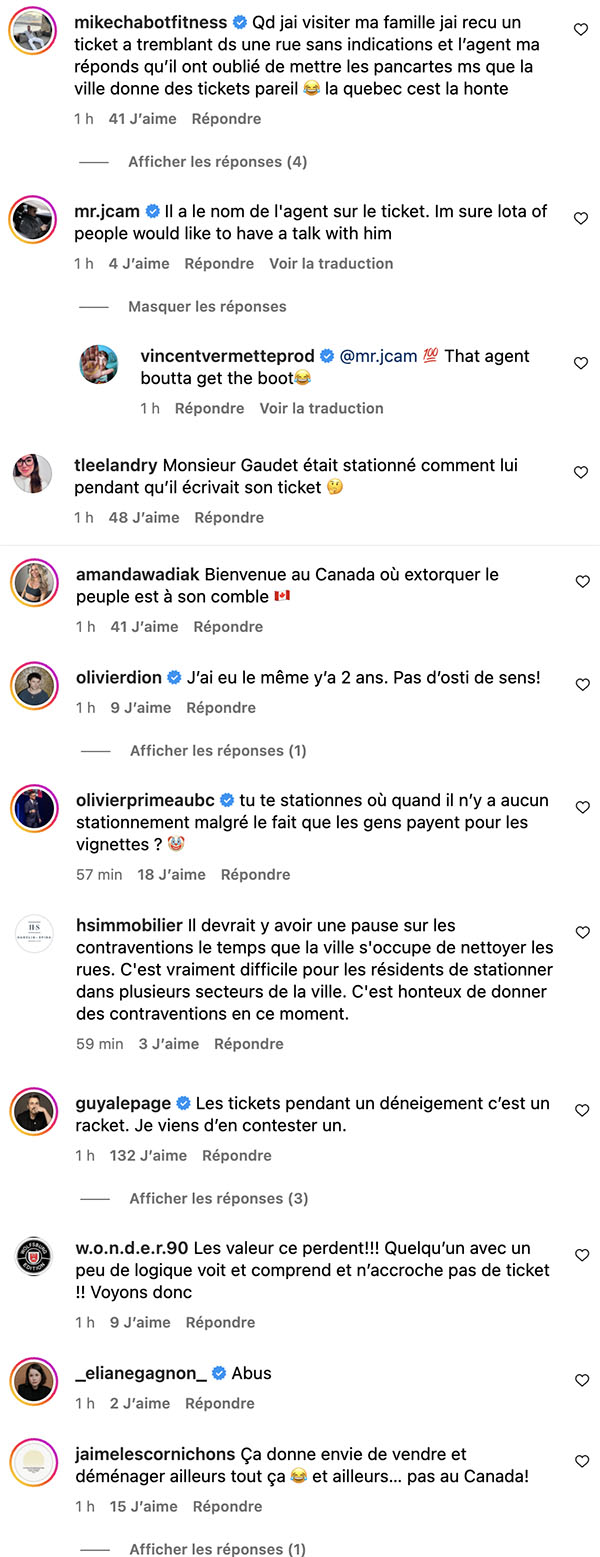This screenshot has width=600, height=1557.
Task: Reply to mr.jcam's comment
Action: [219, 264]
